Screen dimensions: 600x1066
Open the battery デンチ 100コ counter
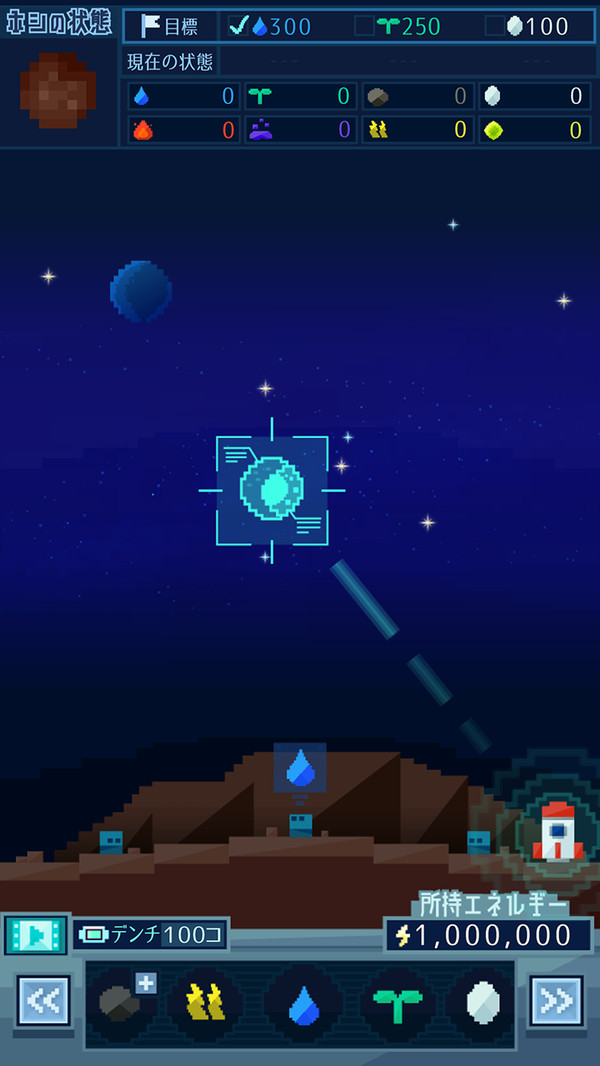[150, 935]
